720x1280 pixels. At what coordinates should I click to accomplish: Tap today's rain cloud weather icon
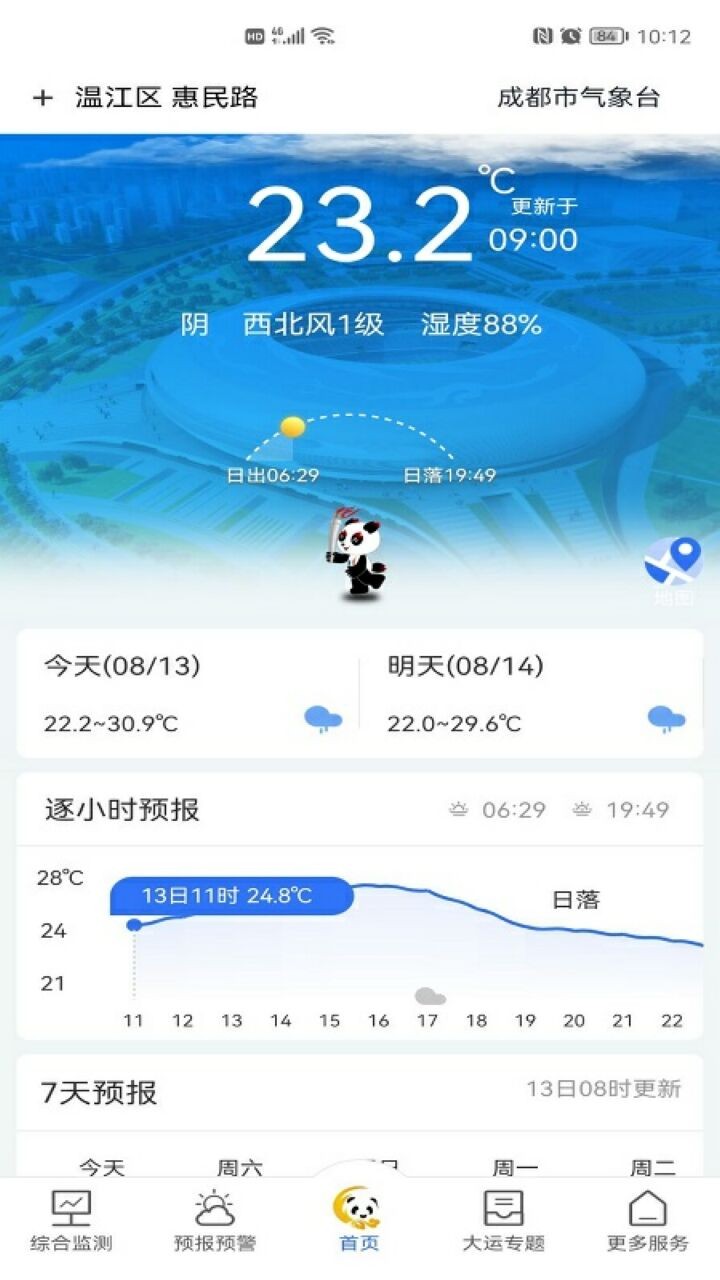click(x=322, y=715)
